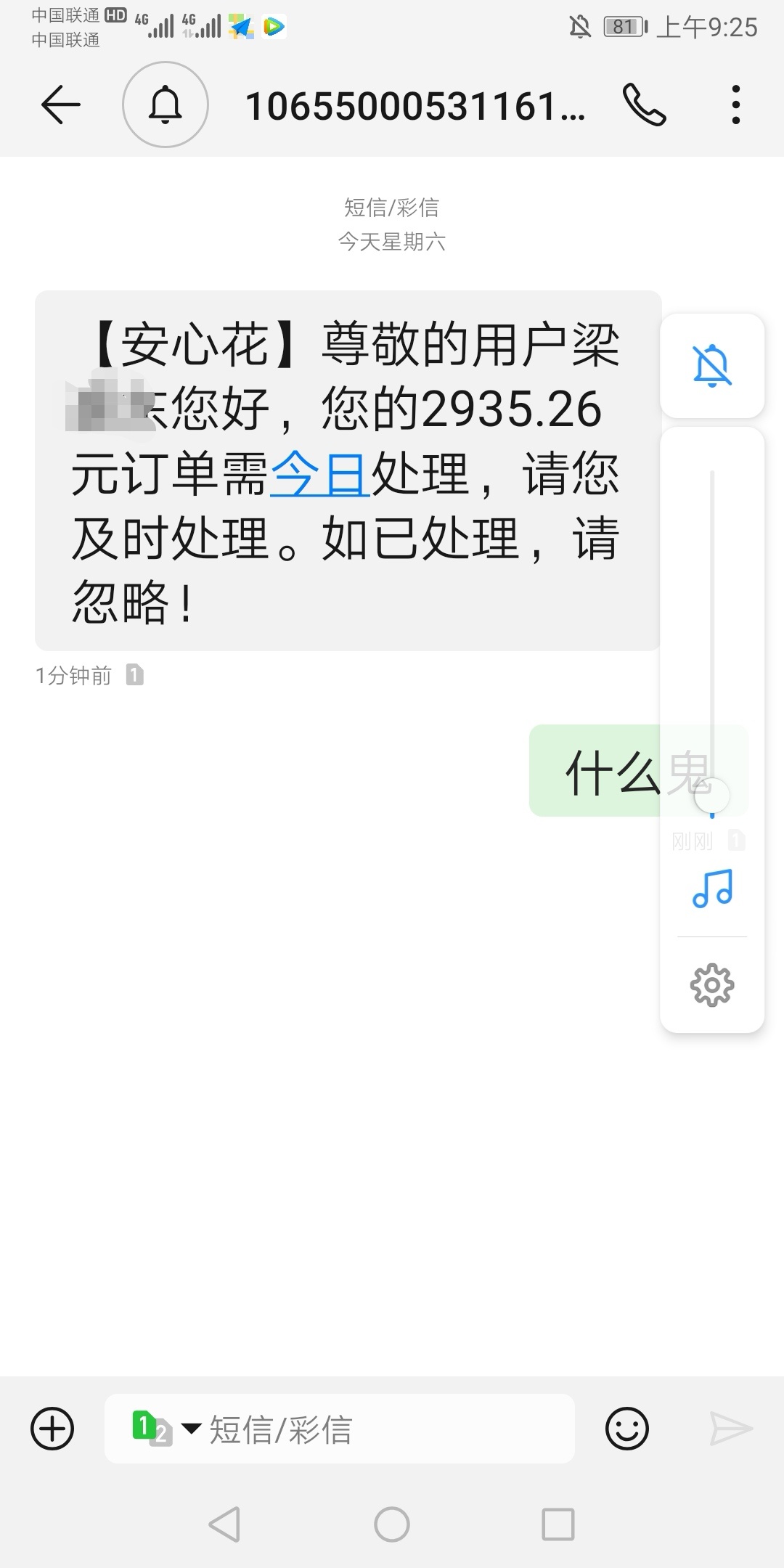Call the sender's number
This screenshot has height=1568, width=784.
644,105
